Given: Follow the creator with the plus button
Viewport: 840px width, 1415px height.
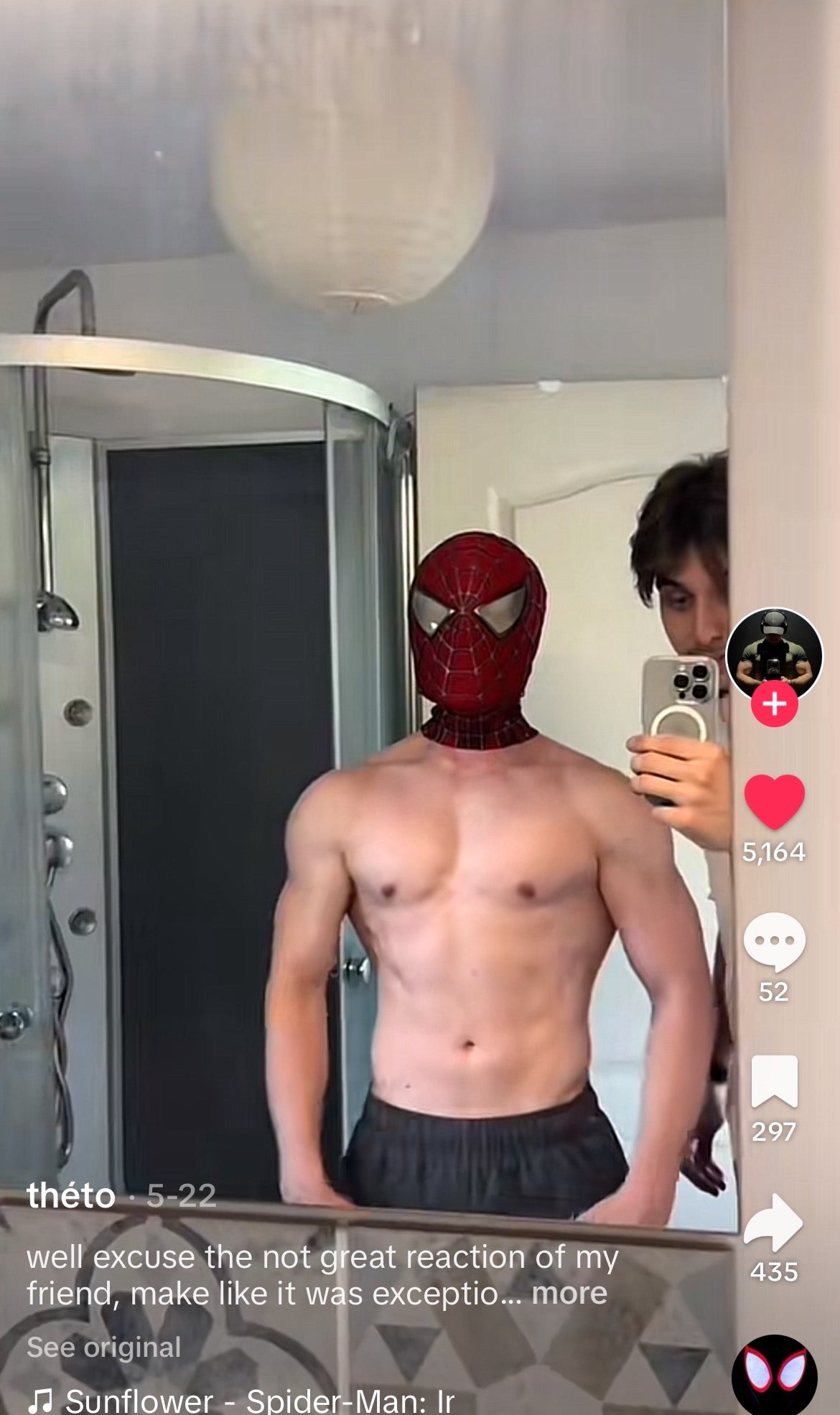Looking at the screenshot, I should (773, 704).
